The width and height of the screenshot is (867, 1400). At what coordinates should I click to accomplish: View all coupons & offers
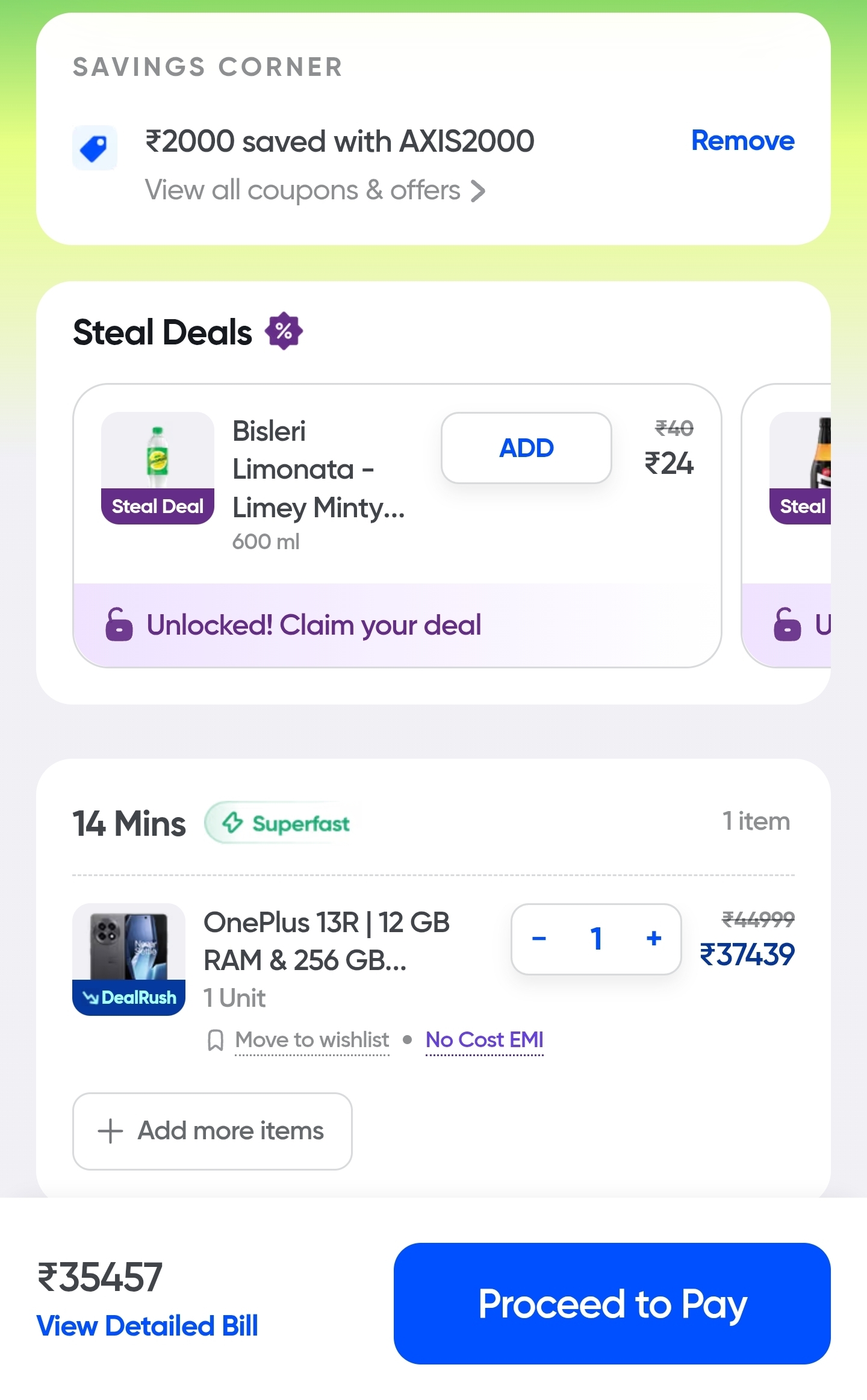pos(314,190)
